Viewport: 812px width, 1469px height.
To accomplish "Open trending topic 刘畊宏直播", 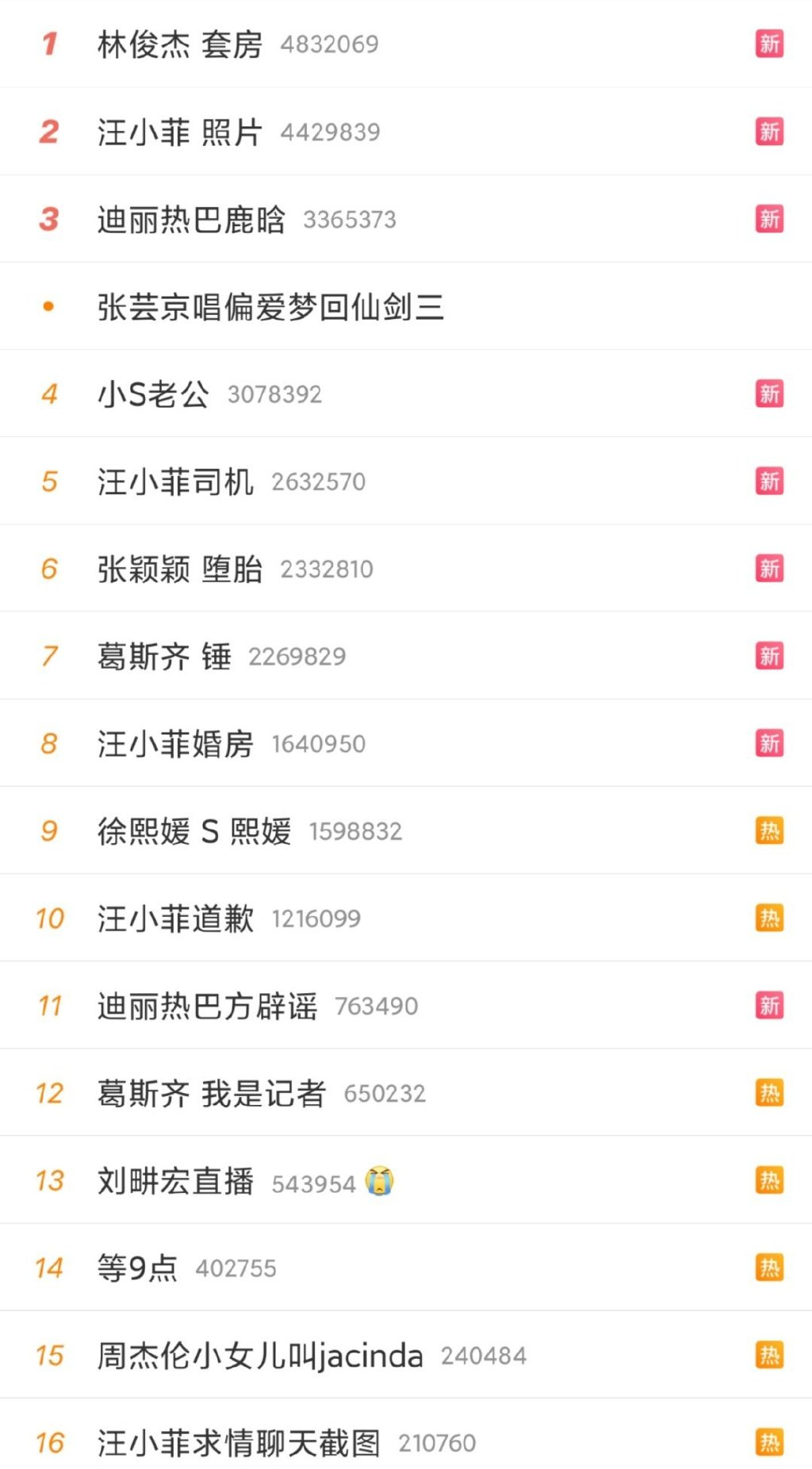I will [175, 1181].
